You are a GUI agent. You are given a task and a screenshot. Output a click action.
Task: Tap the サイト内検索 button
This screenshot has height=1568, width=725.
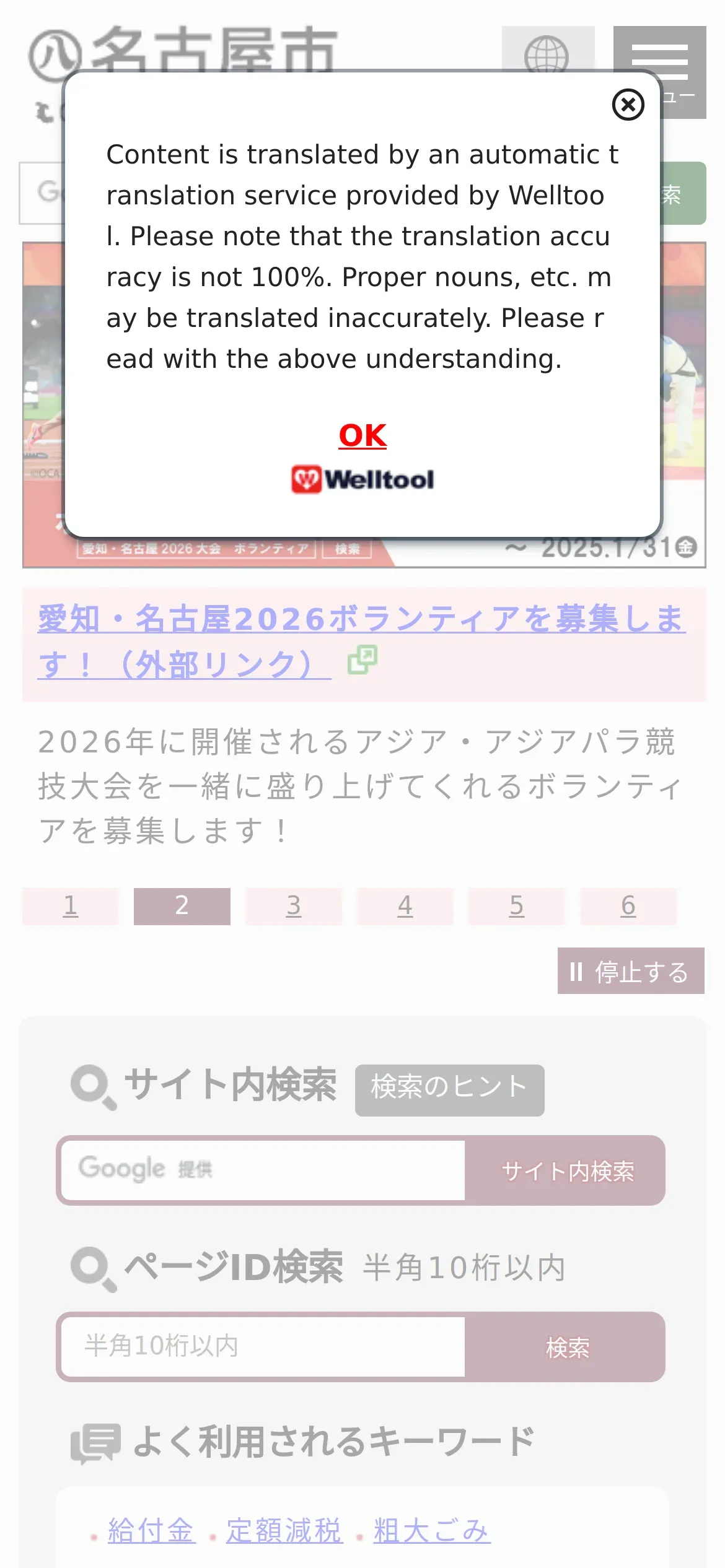click(567, 1170)
